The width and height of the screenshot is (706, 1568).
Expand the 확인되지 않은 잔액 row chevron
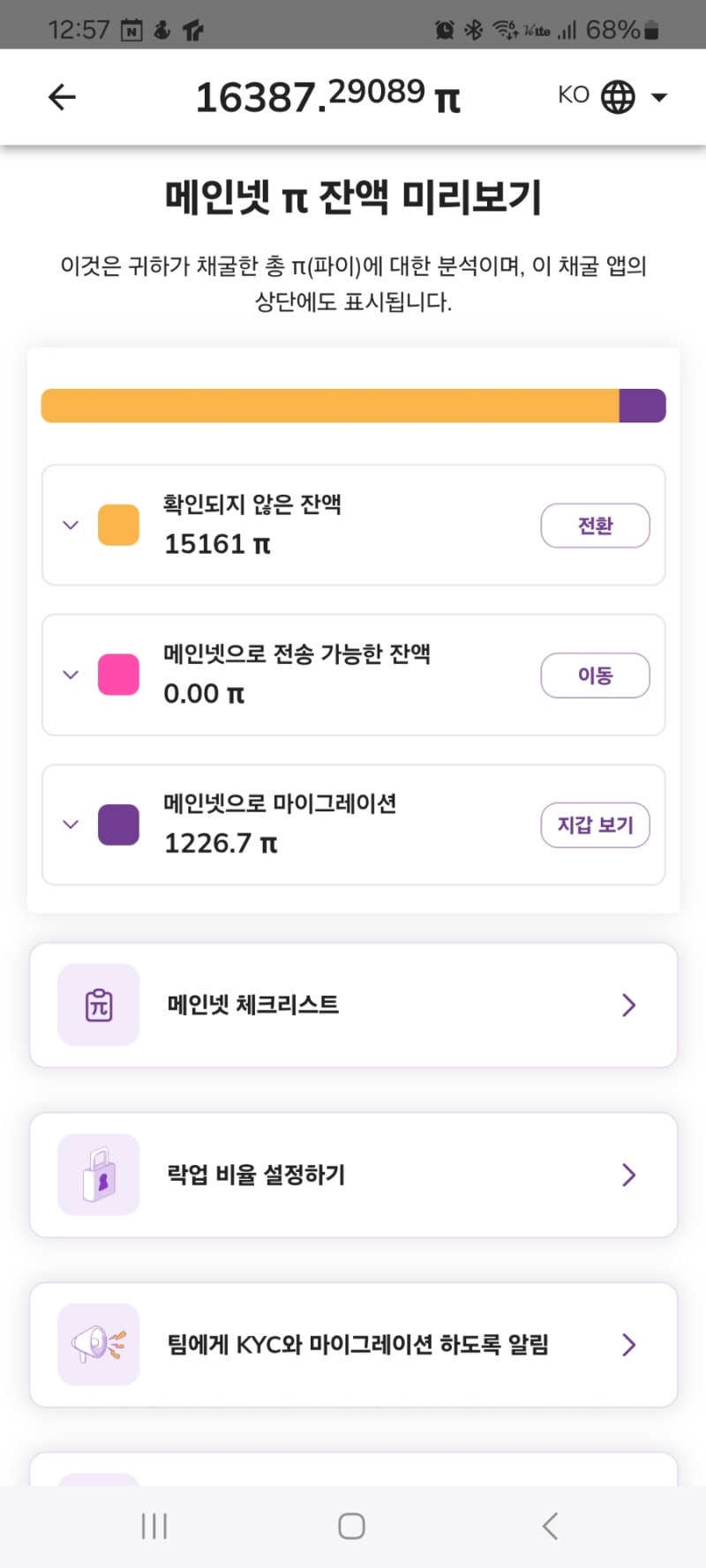[x=70, y=525]
